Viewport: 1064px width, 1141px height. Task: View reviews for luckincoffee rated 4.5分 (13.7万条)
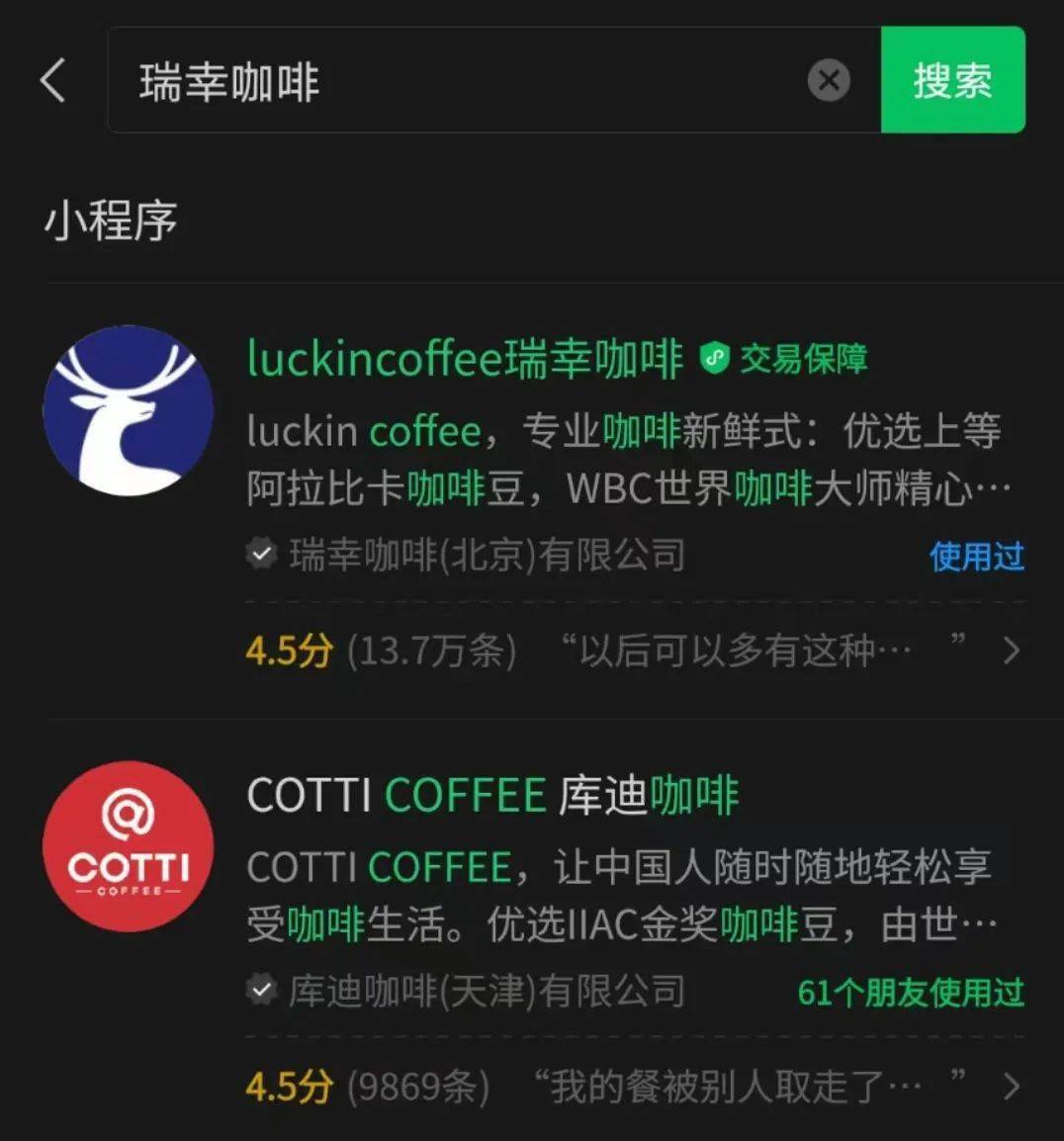[x=633, y=651]
